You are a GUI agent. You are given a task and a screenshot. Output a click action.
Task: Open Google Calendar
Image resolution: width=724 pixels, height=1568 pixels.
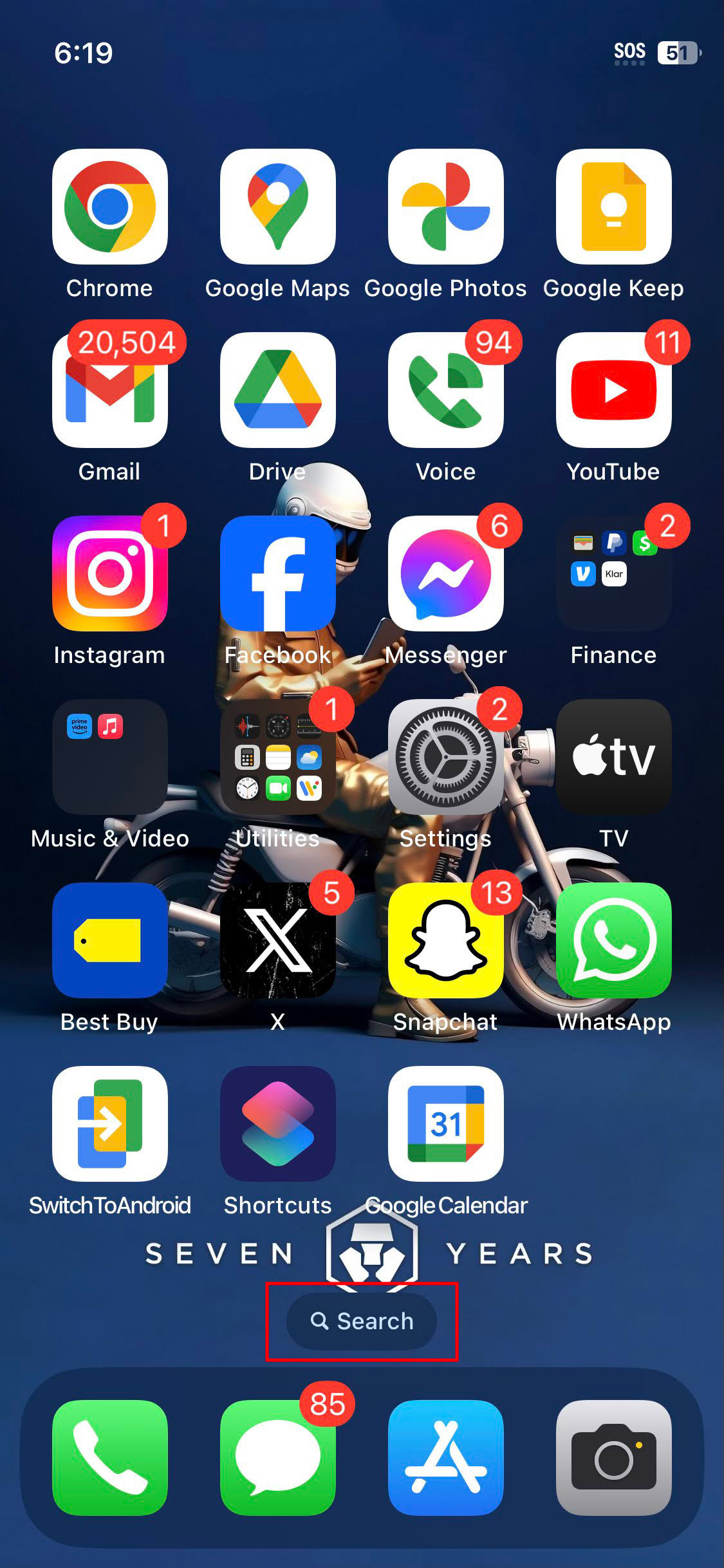point(446,1124)
